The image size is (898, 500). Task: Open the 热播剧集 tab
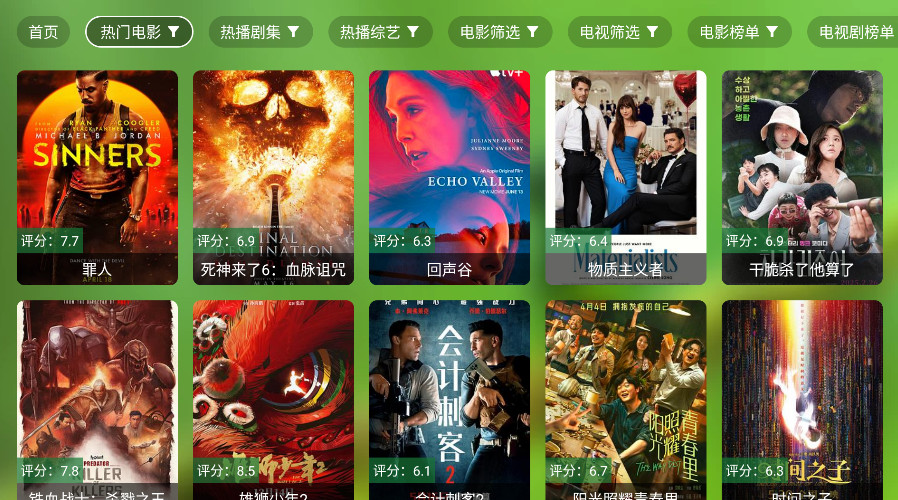(260, 32)
